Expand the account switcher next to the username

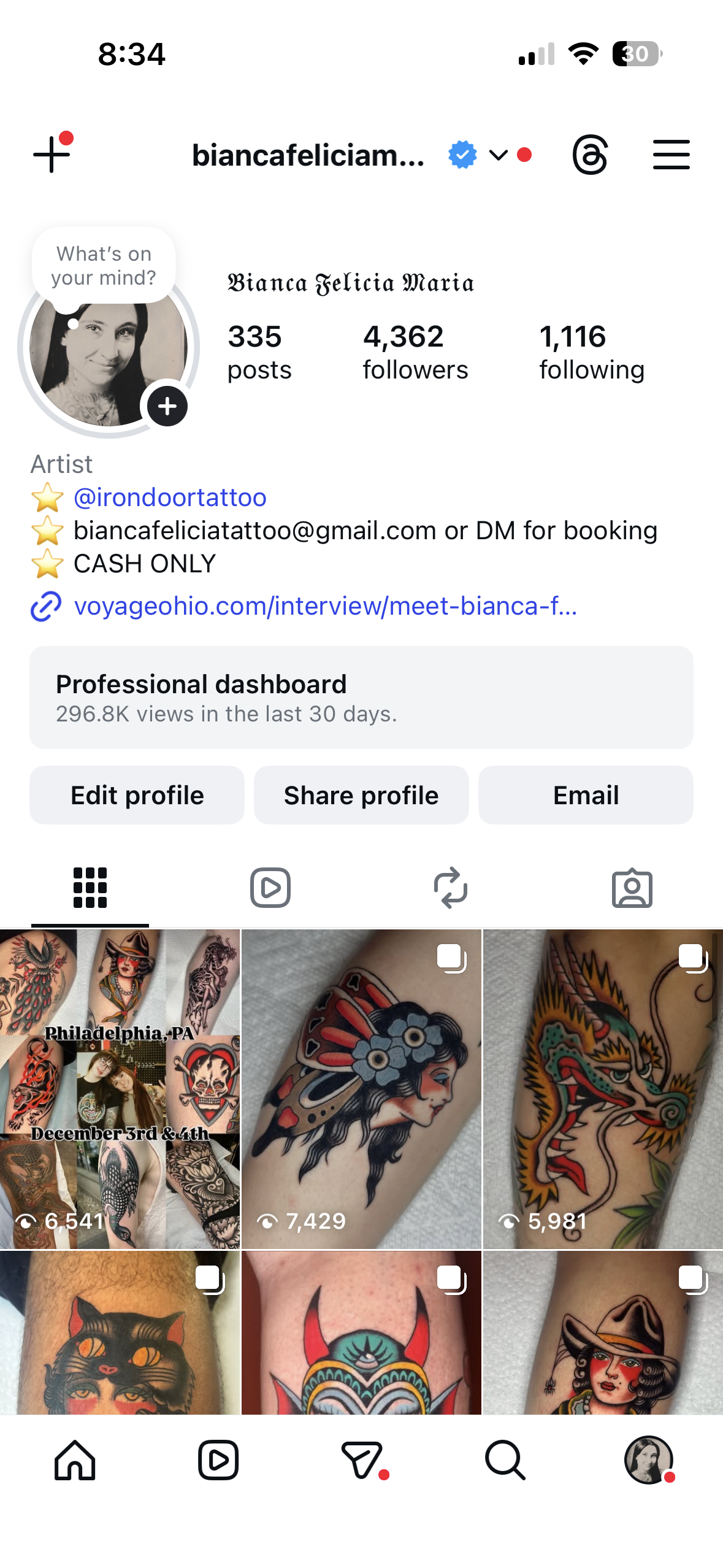point(498,155)
